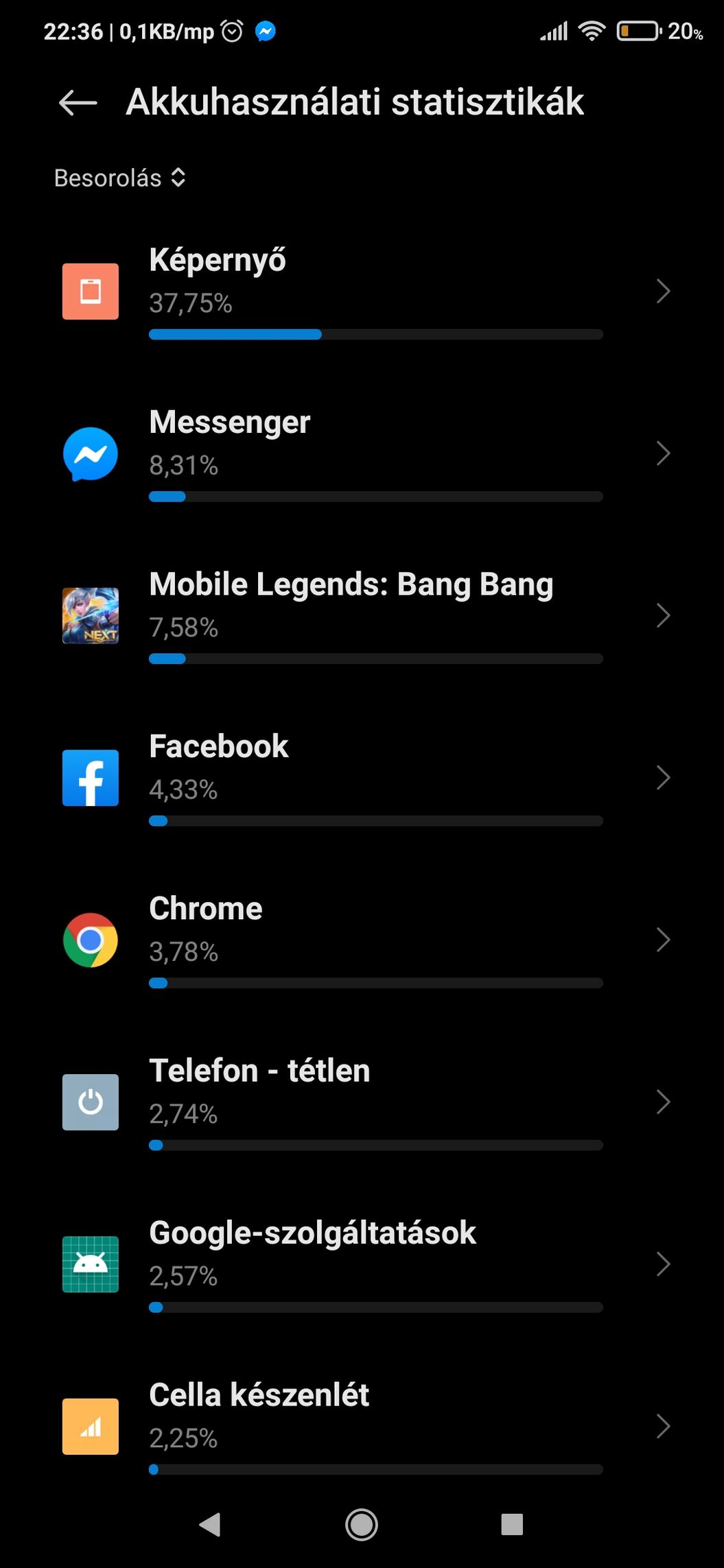
Task: Open the Besorolás sorting dropdown
Action: 120,178
